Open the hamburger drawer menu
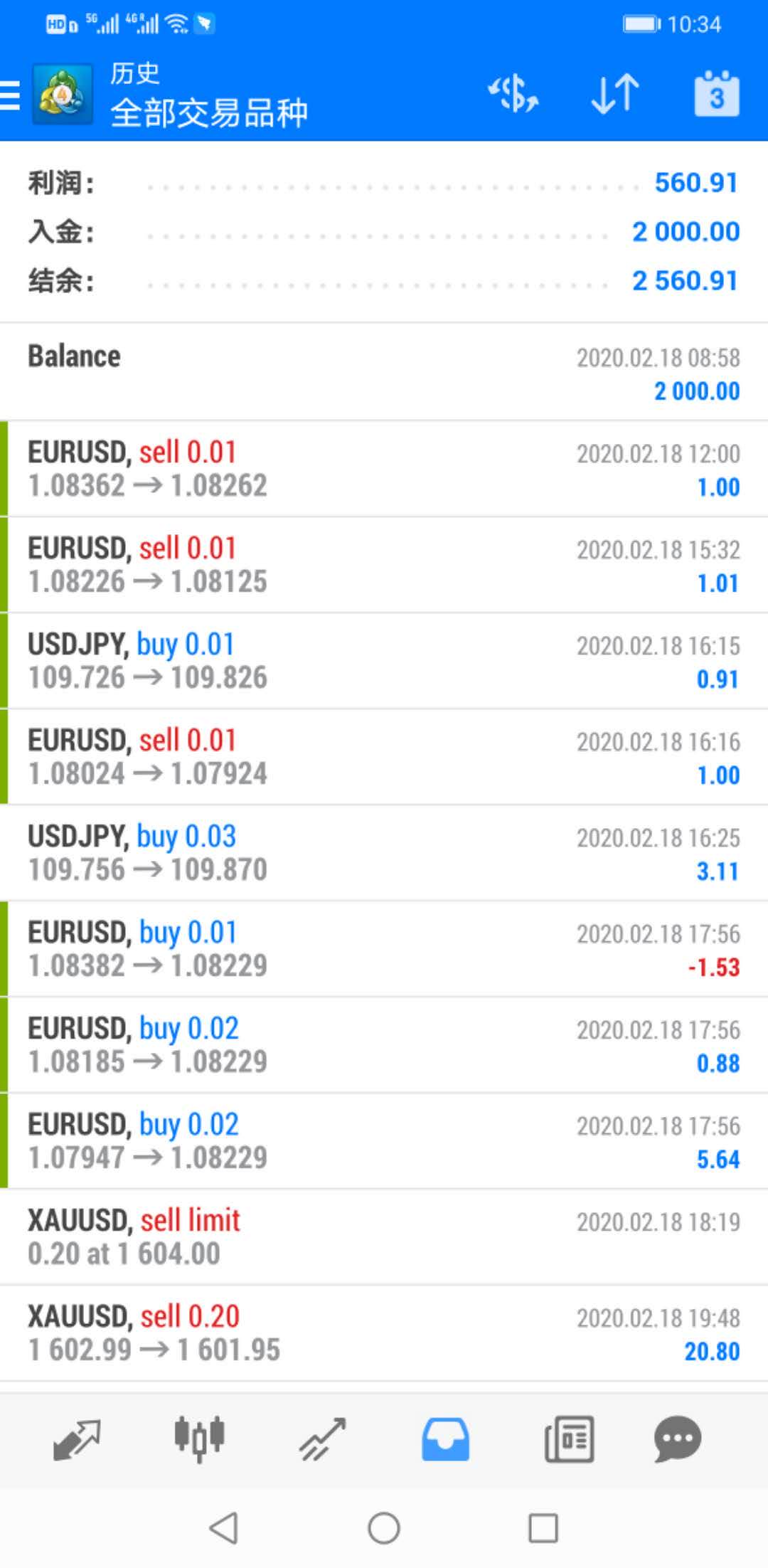This screenshot has height=1568, width=768. click(x=10, y=95)
